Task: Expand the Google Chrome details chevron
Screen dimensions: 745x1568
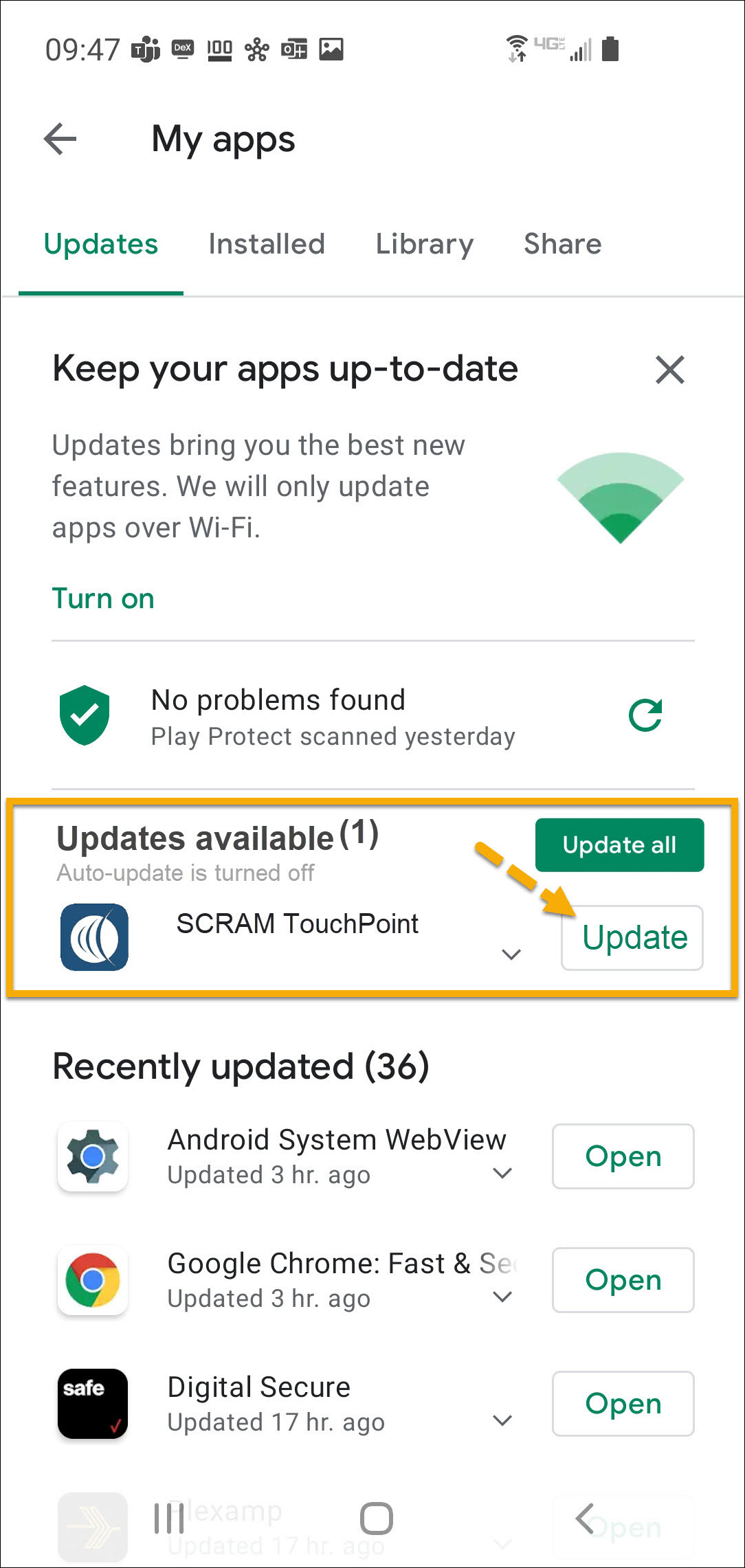Action: tap(502, 1297)
